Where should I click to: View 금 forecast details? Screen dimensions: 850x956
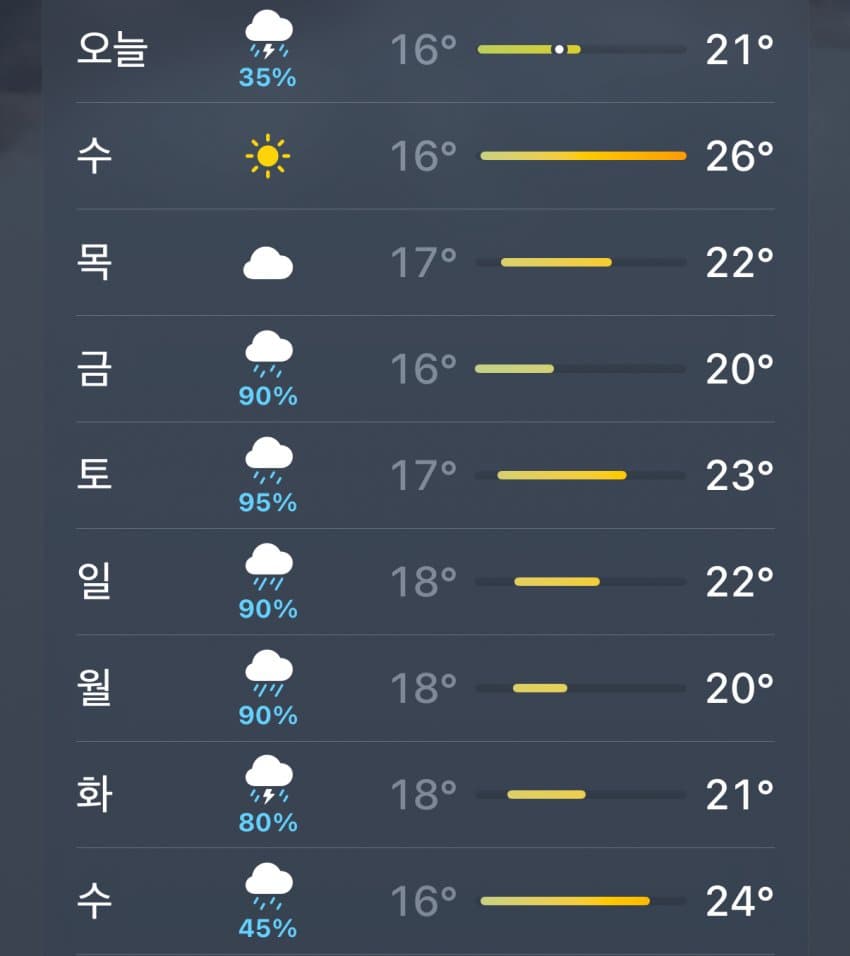click(425, 369)
